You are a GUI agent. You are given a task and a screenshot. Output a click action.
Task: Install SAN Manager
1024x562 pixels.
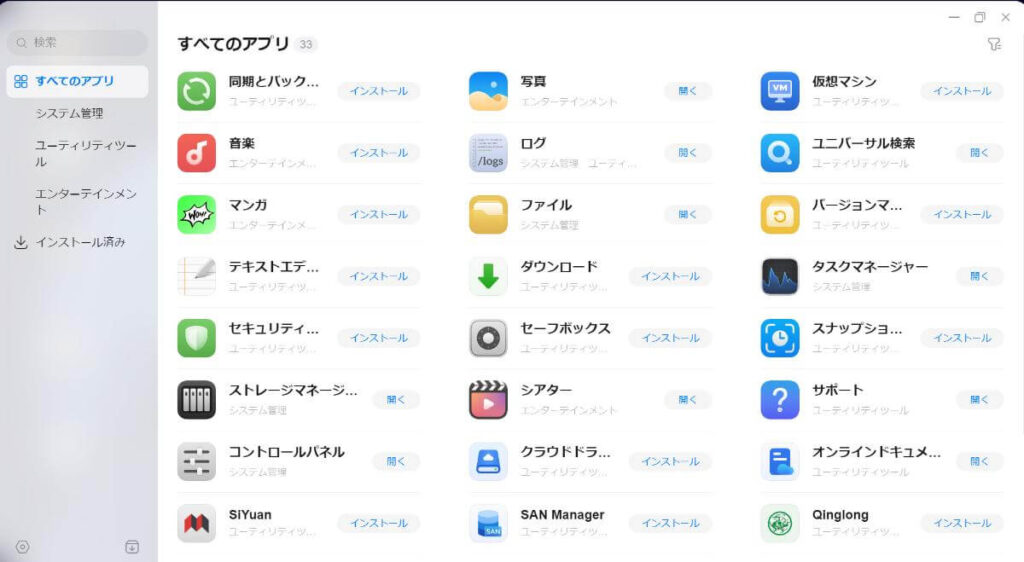pos(670,524)
